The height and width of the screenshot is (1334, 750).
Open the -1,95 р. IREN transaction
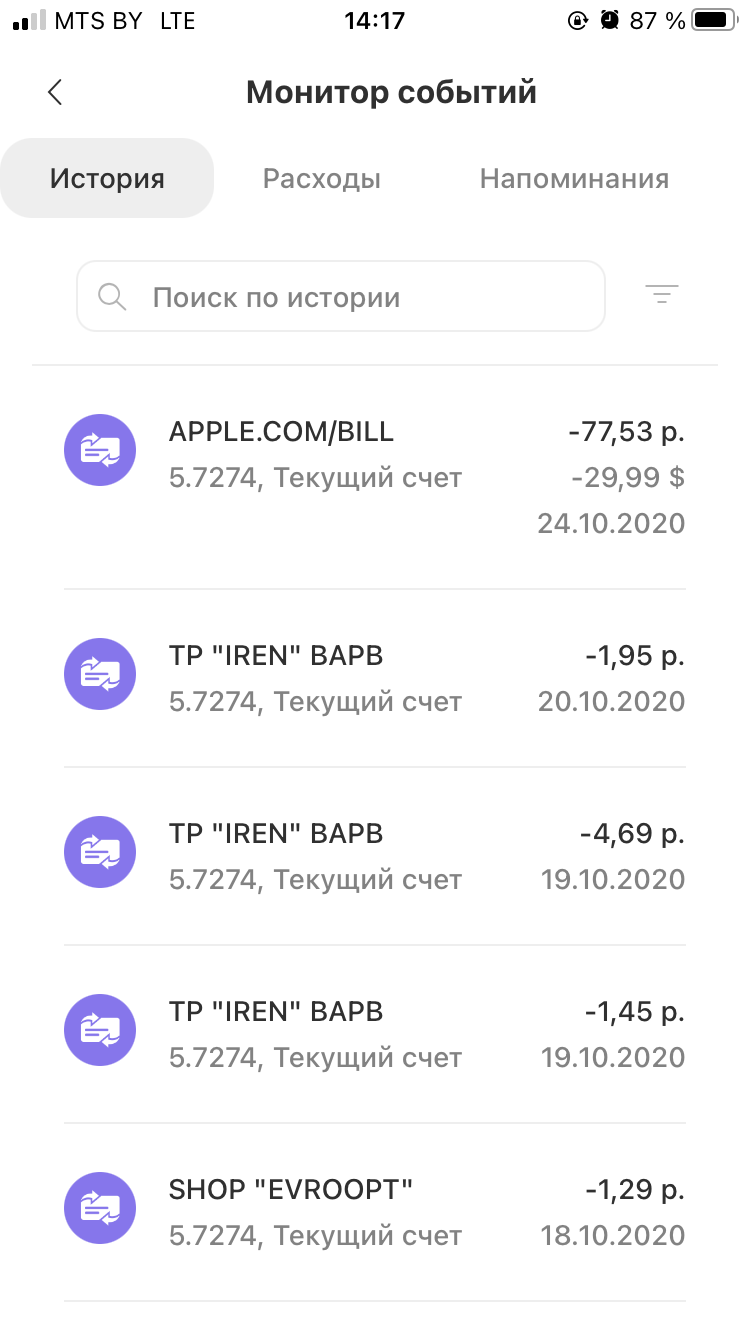tap(375, 678)
